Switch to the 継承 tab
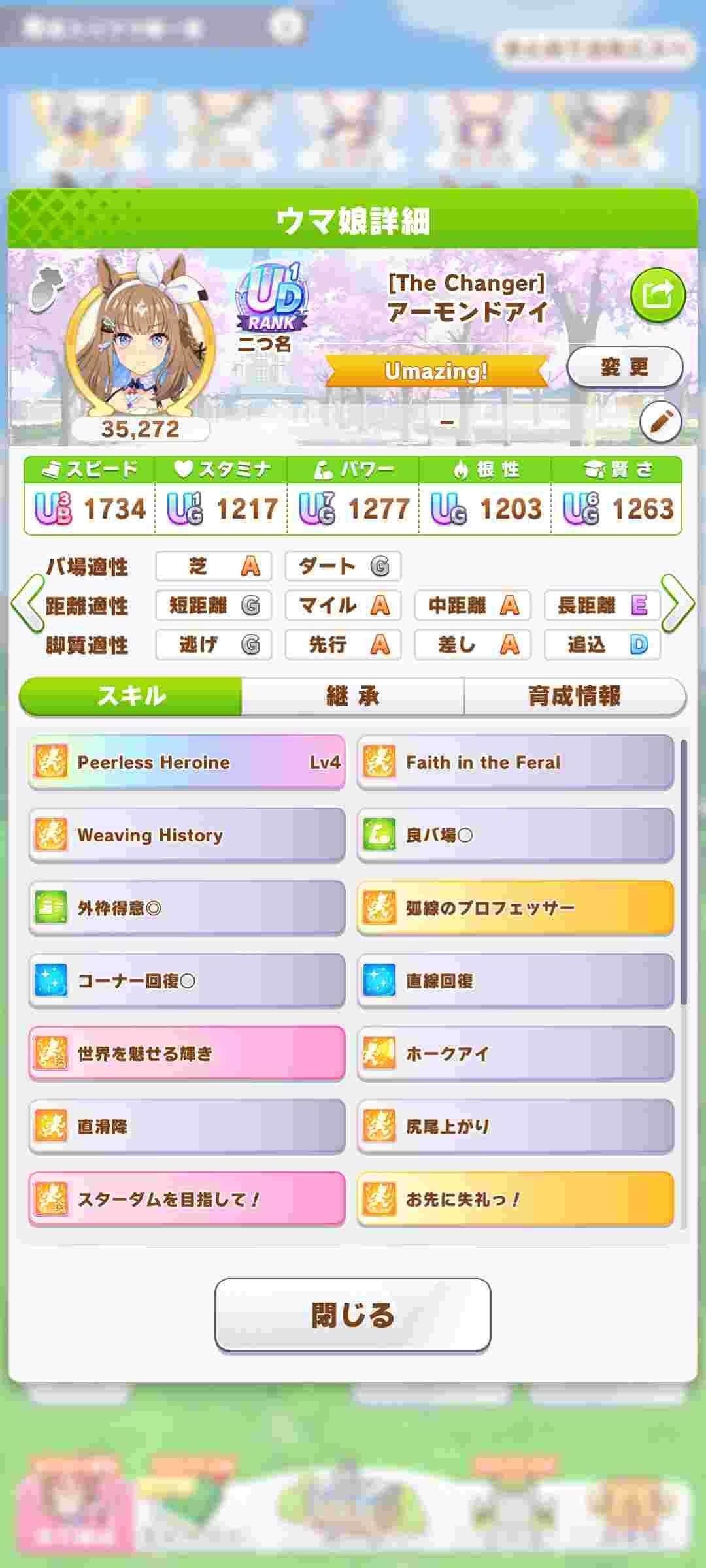 pos(352,696)
